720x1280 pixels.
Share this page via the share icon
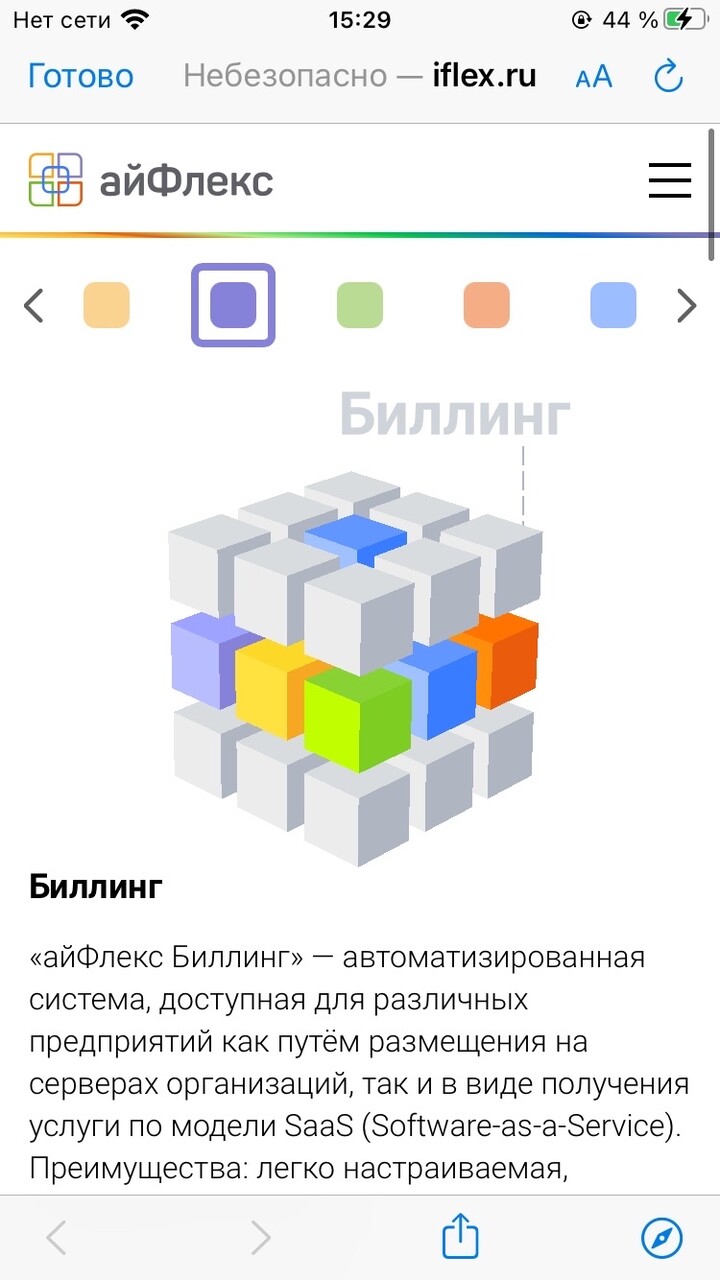460,1237
